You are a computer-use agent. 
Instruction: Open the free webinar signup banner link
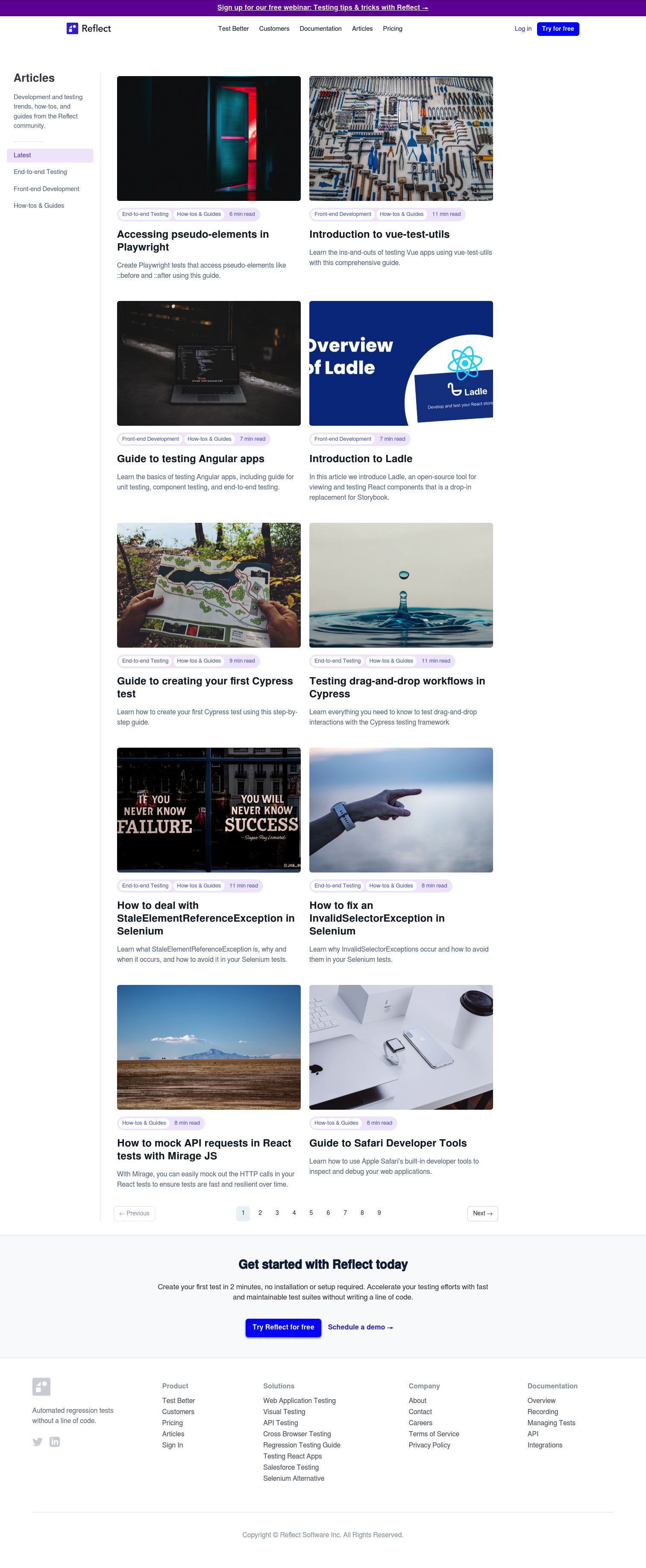tap(323, 8)
